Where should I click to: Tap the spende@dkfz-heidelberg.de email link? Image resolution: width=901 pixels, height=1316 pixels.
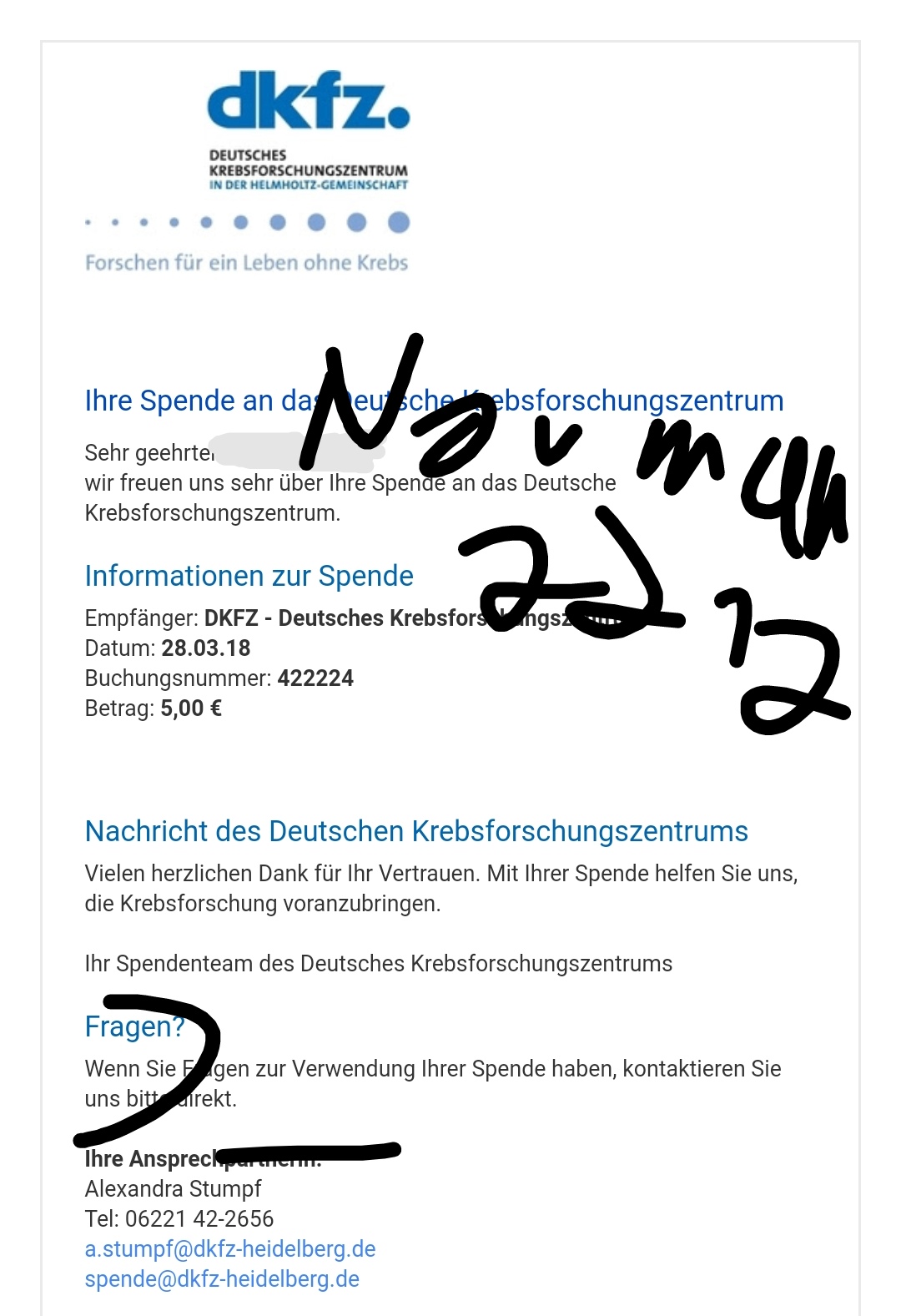pyautogui.click(x=222, y=1278)
